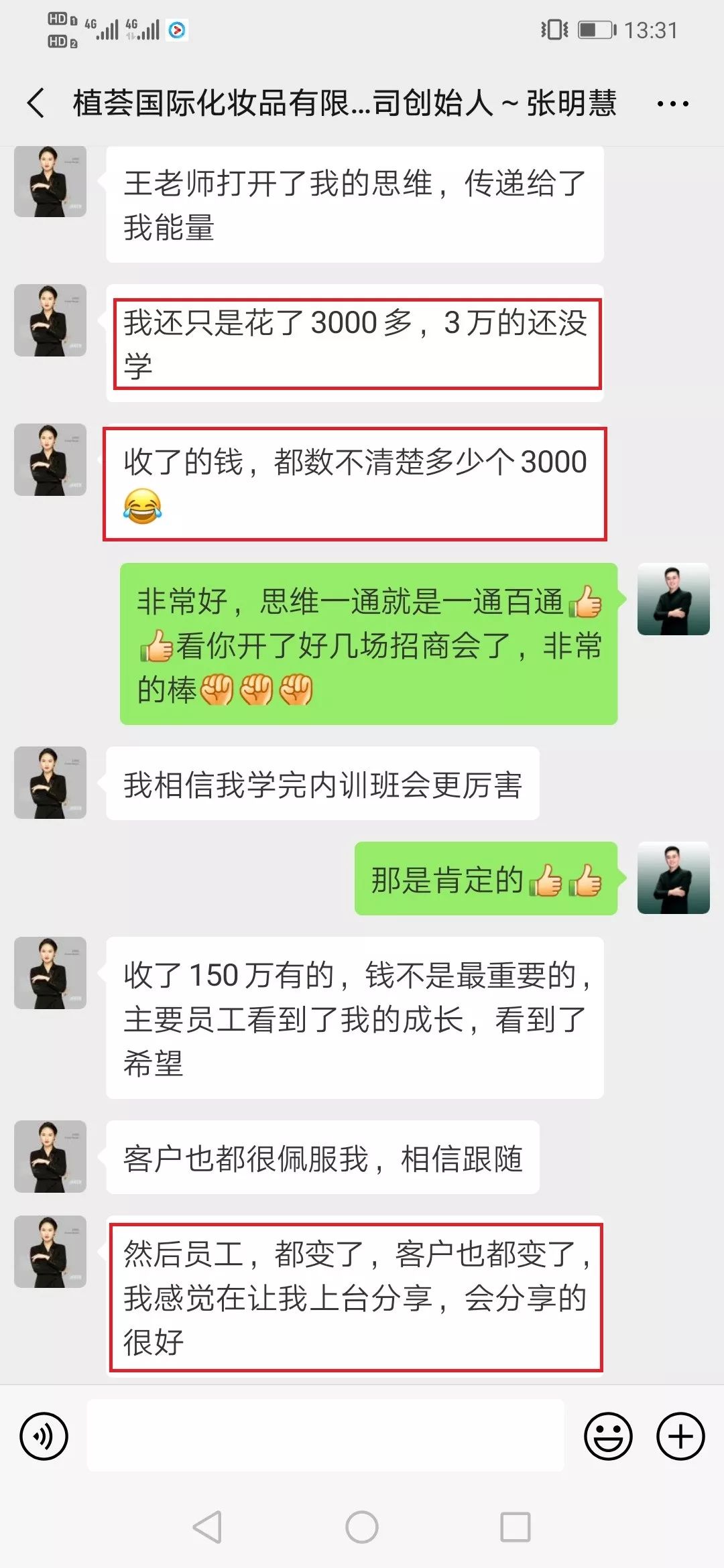Tap the system back button
Image resolution: width=724 pixels, height=1568 pixels.
208,1528
